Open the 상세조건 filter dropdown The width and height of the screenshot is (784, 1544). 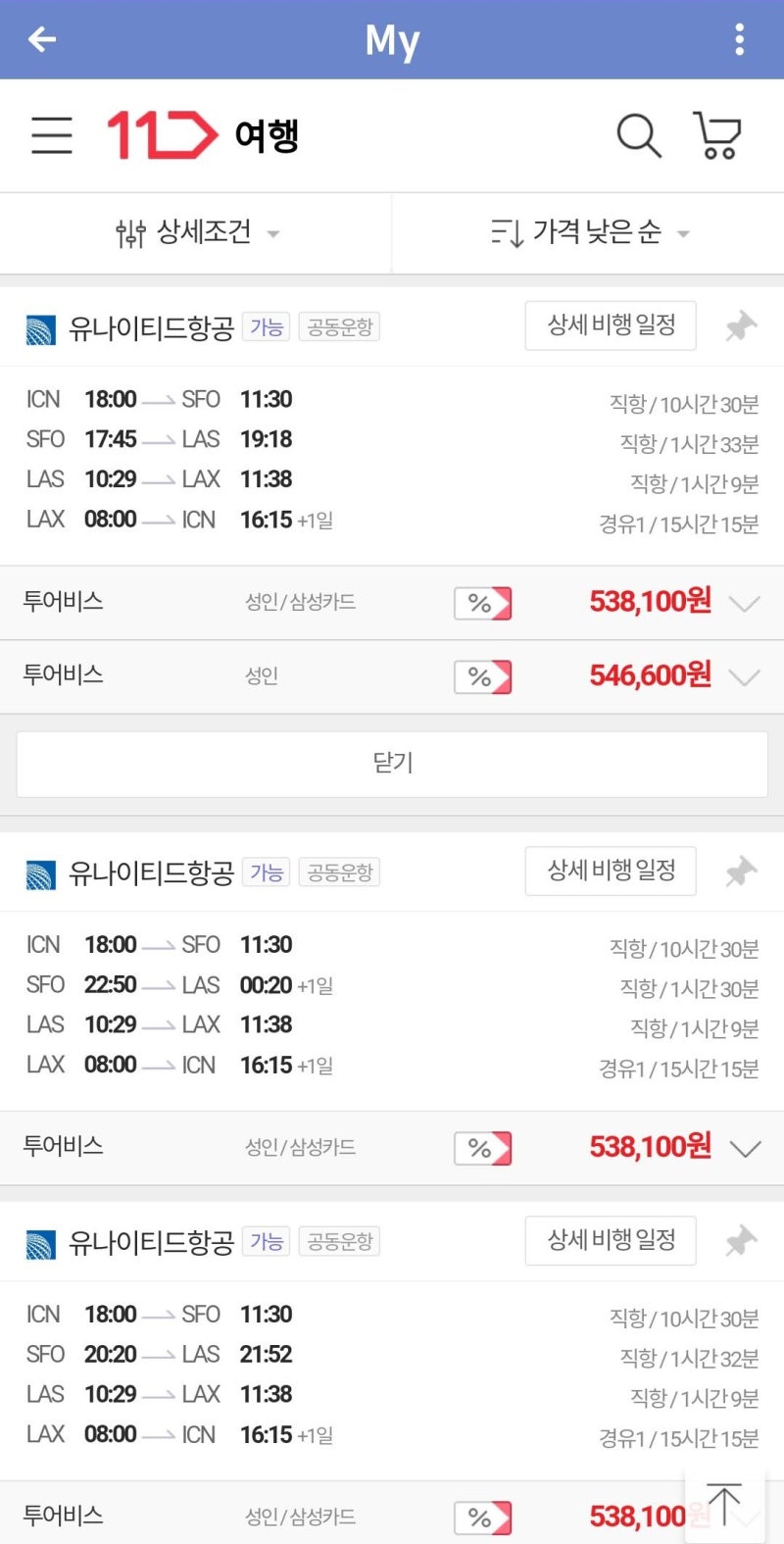pos(196,232)
